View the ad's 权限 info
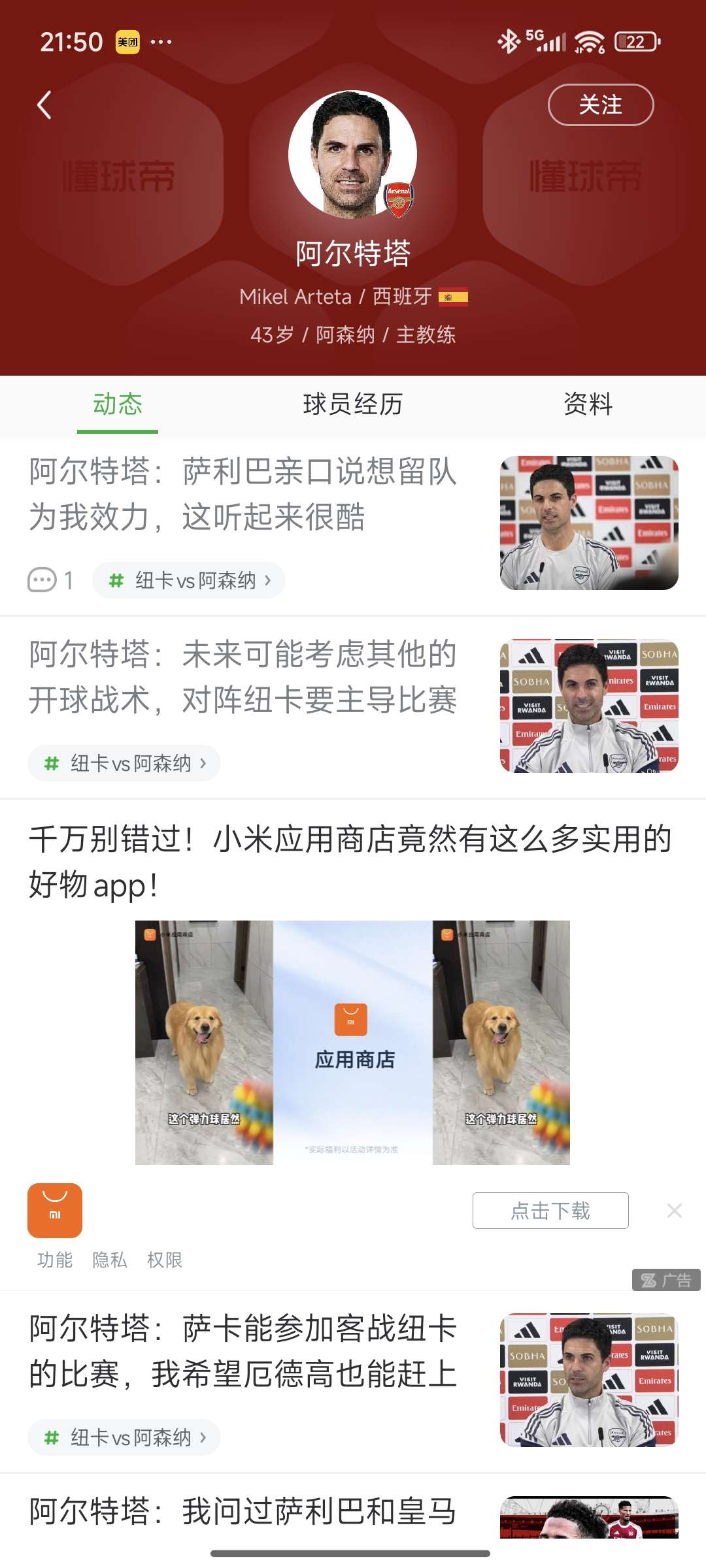The width and height of the screenshot is (706, 1568). [x=165, y=1260]
